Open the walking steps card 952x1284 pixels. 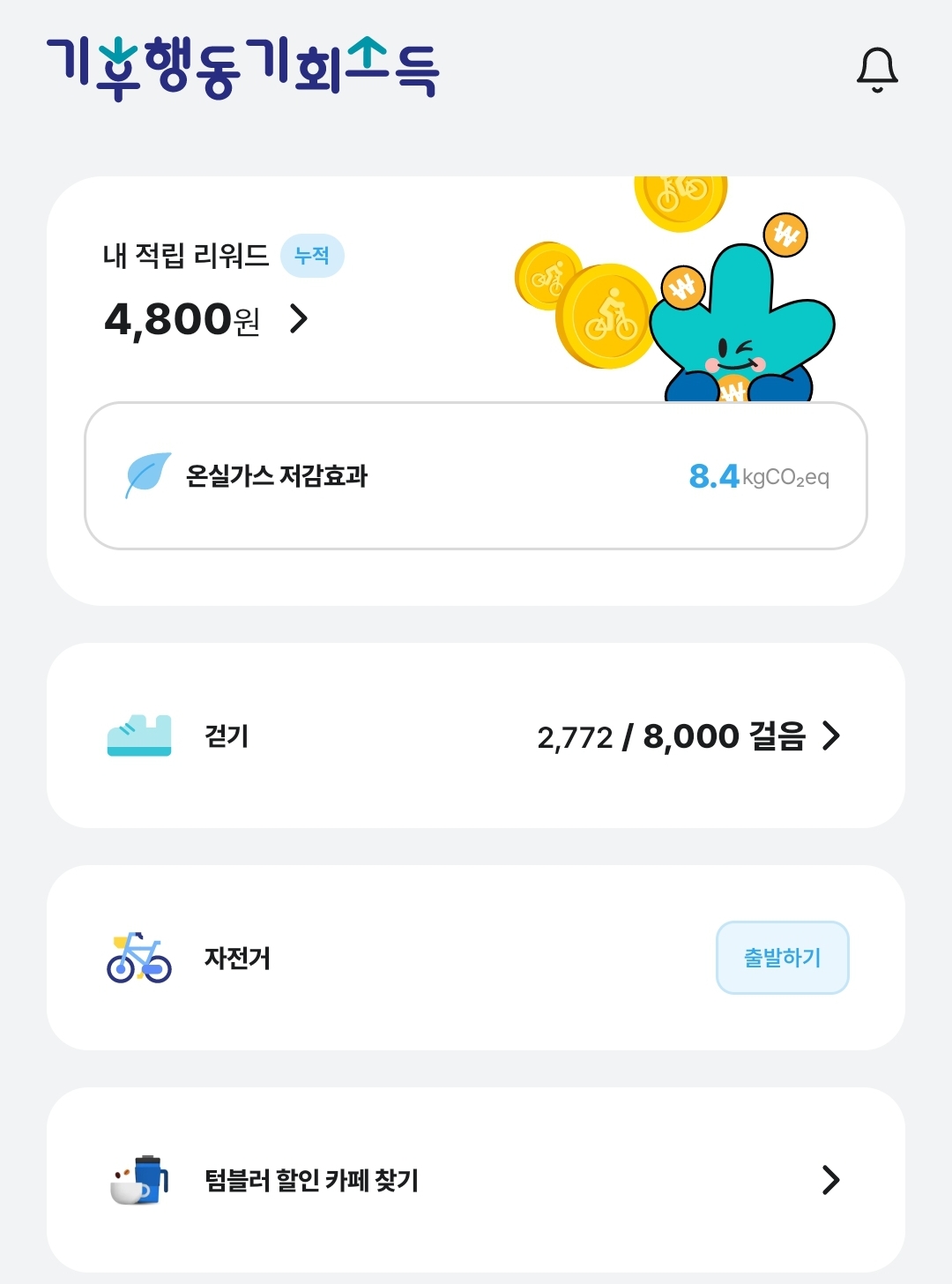476,735
